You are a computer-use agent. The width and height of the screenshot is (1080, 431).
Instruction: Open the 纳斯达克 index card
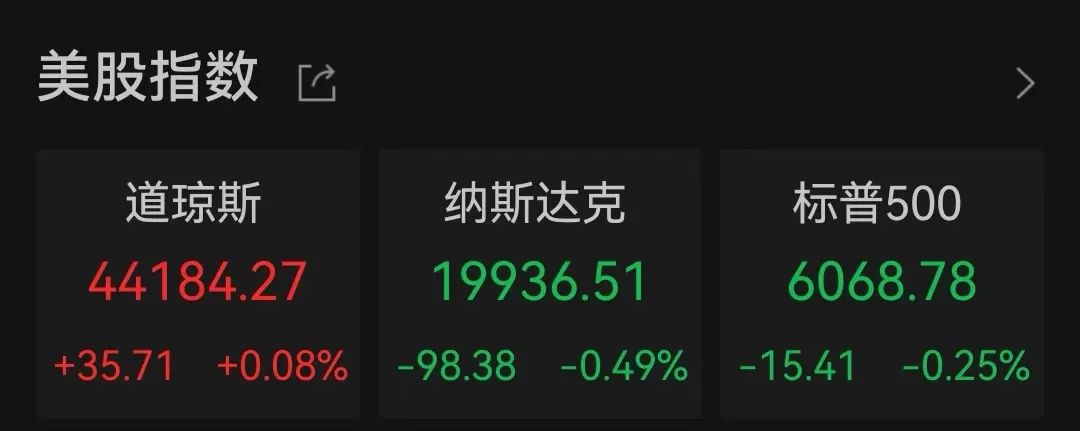click(540, 284)
